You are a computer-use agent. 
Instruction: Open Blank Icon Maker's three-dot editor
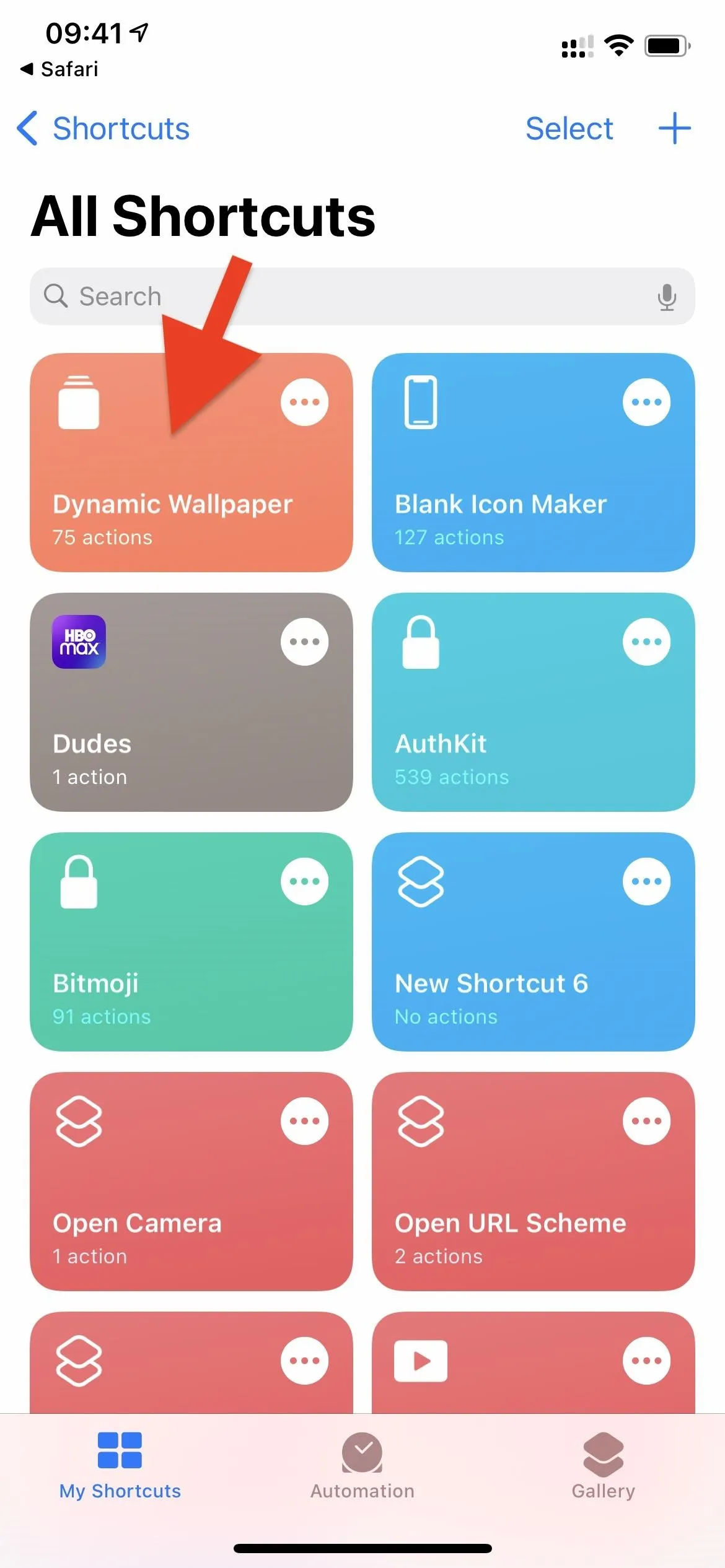(646, 402)
